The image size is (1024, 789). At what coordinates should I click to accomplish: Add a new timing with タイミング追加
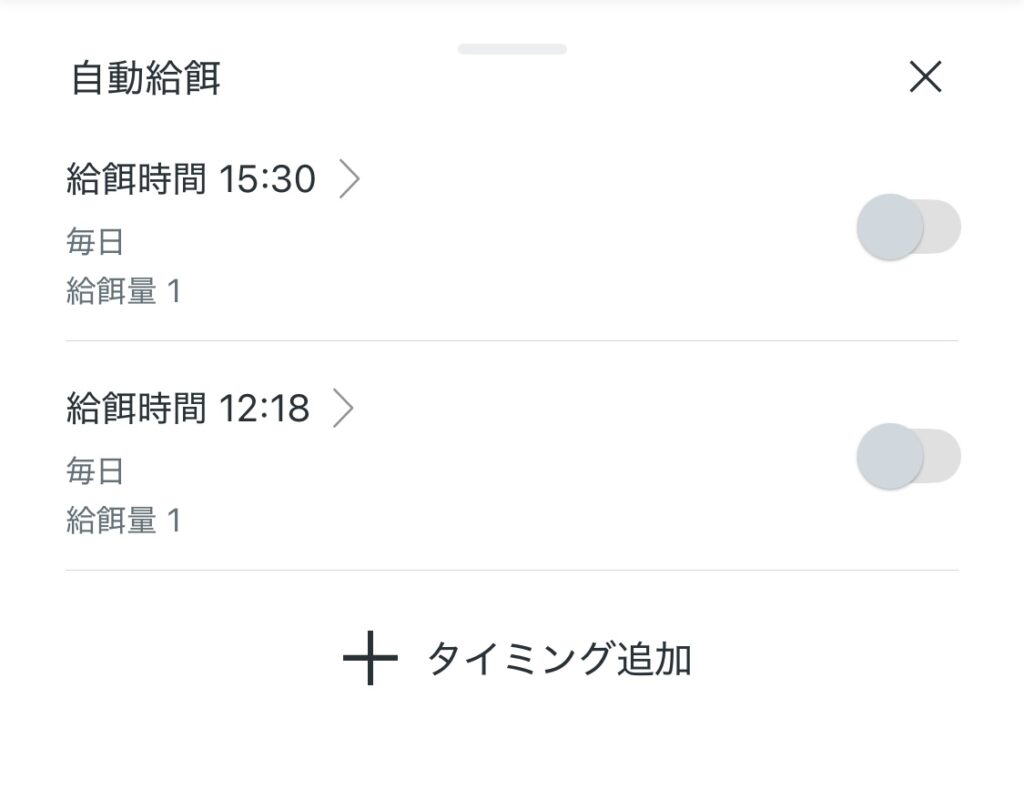(x=517, y=659)
